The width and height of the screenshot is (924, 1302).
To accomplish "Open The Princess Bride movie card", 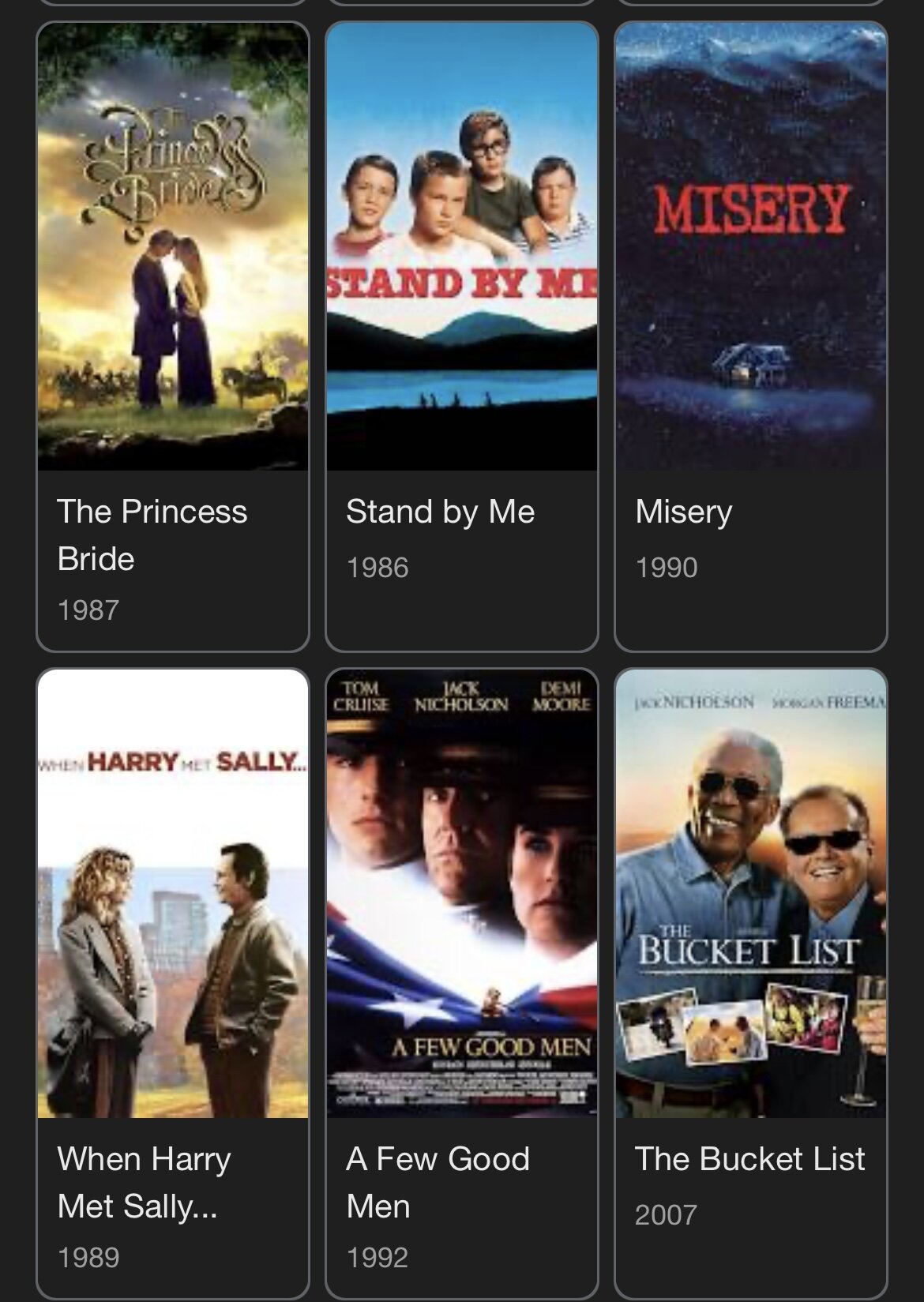I will pos(172,336).
